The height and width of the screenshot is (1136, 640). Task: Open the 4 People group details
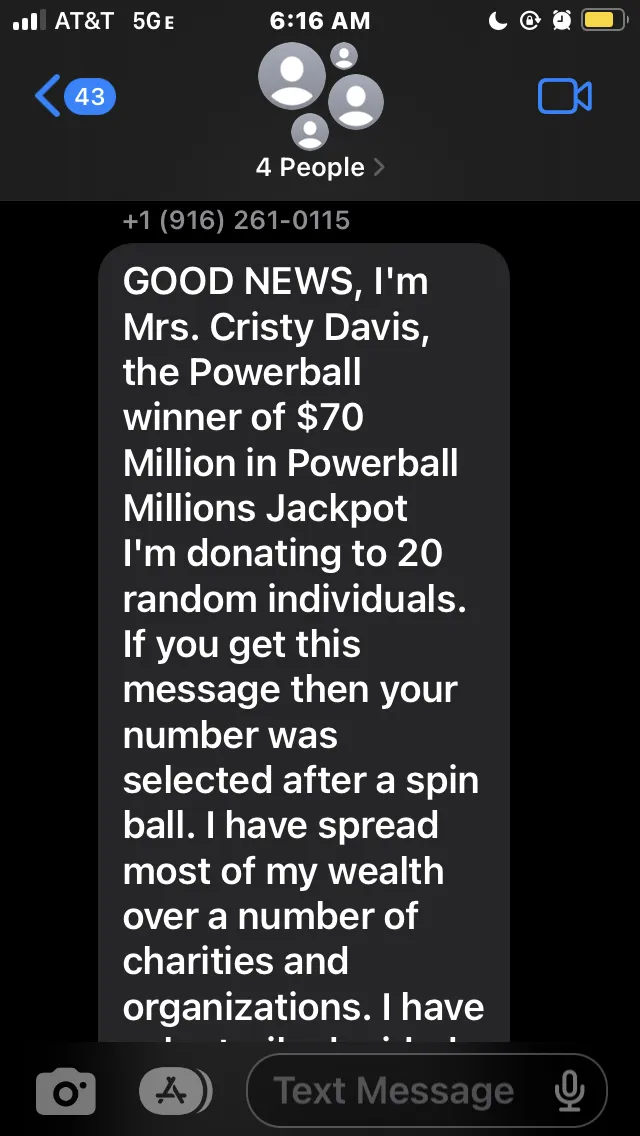point(320,167)
